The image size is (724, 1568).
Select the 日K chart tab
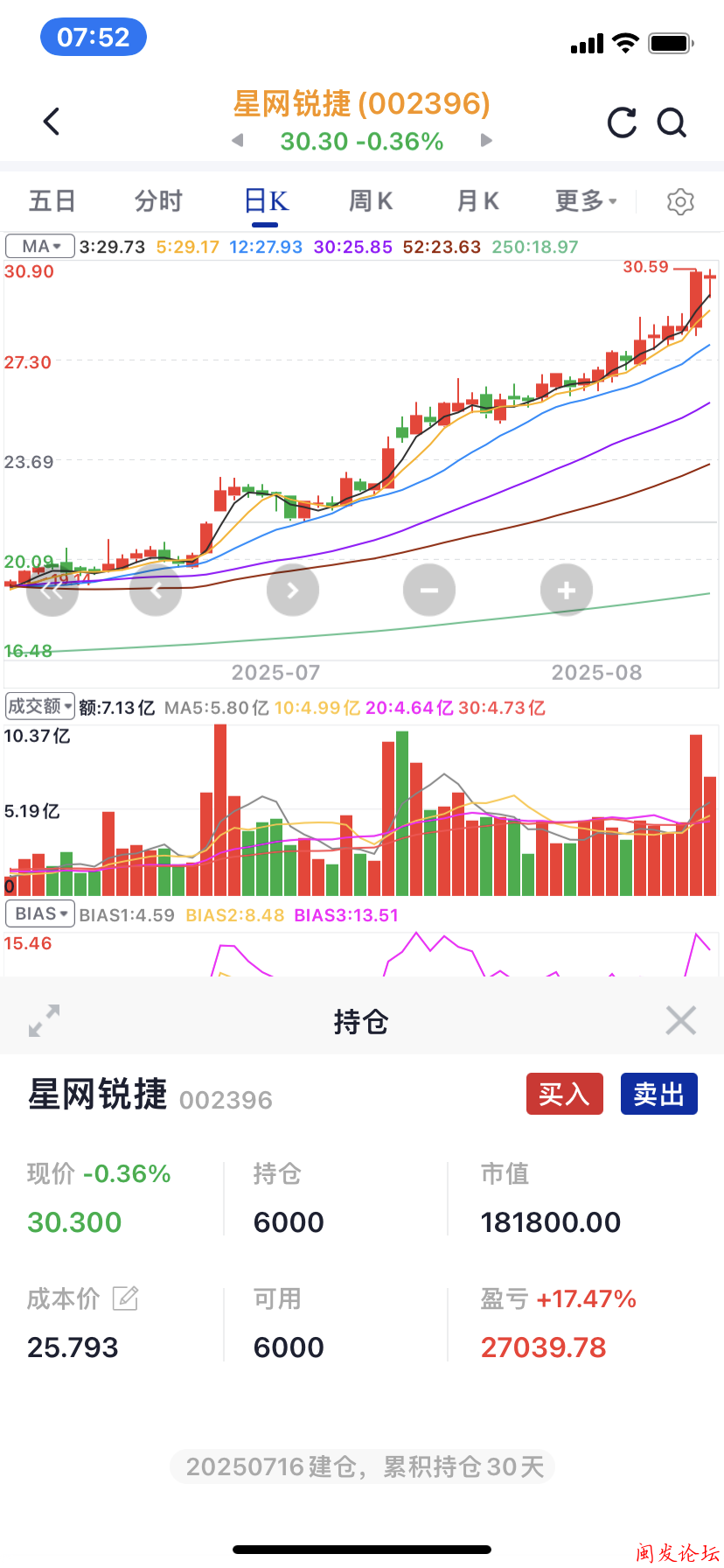266,201
